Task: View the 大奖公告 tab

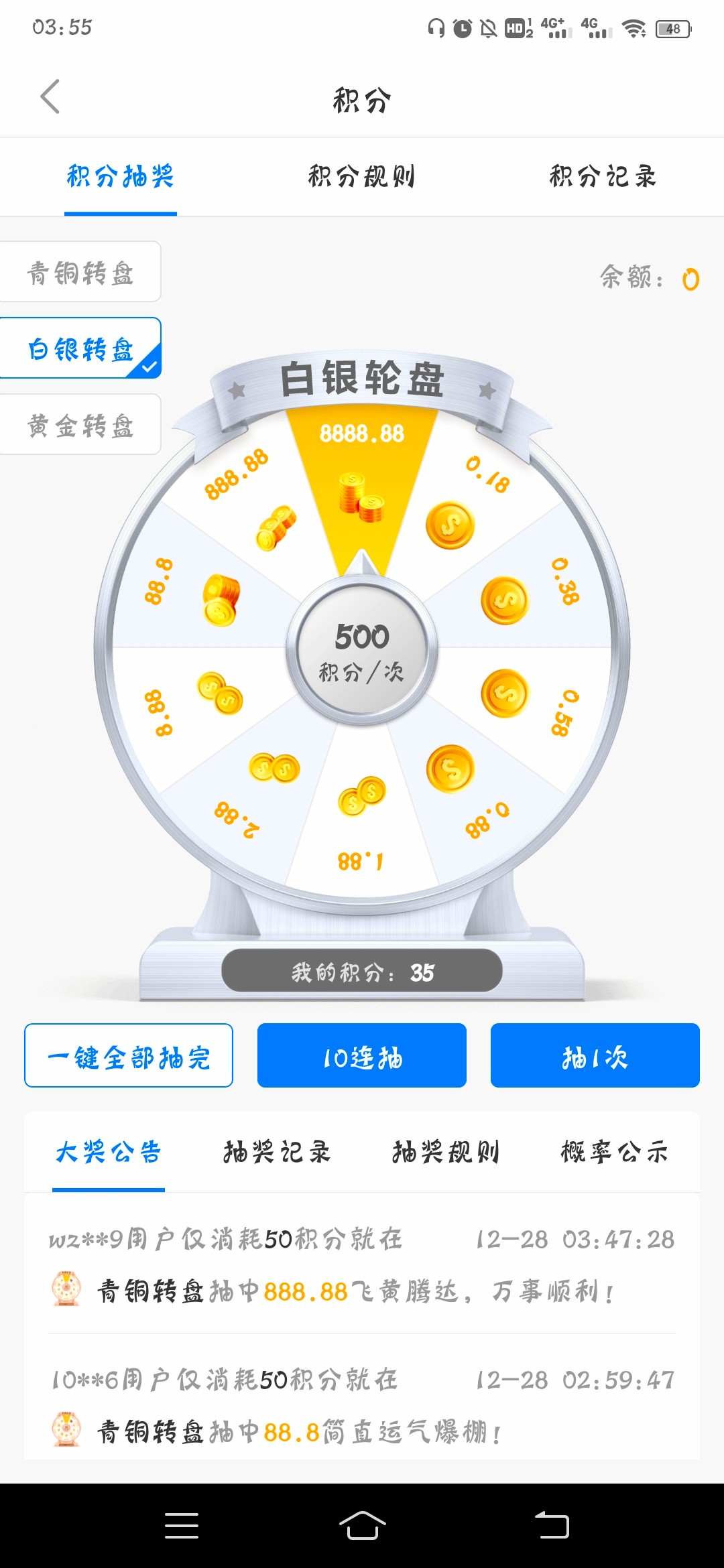Action: [x=109, y=1153]
